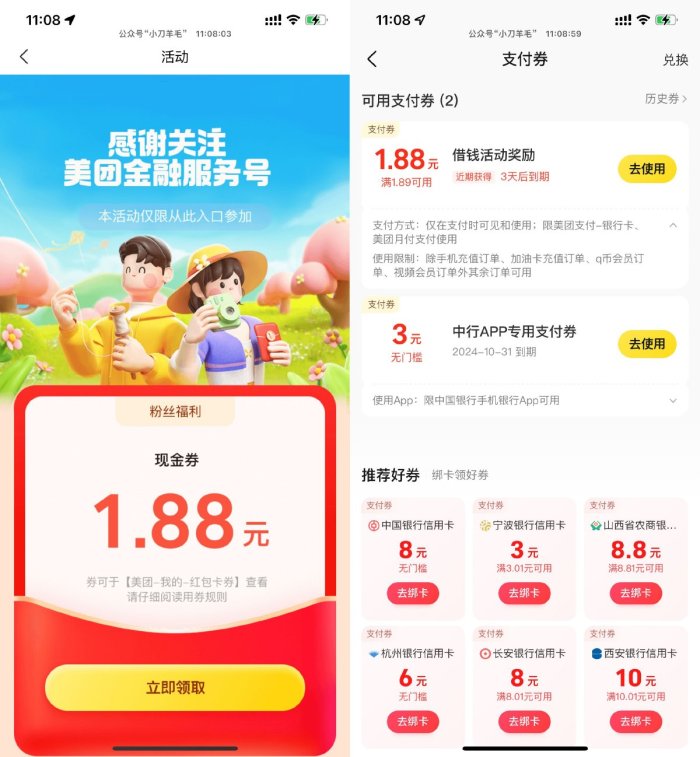Bind card for 杭州银行信用卡 6元 coupon
This screenshot has width=700, height=757.
point(412,721)
